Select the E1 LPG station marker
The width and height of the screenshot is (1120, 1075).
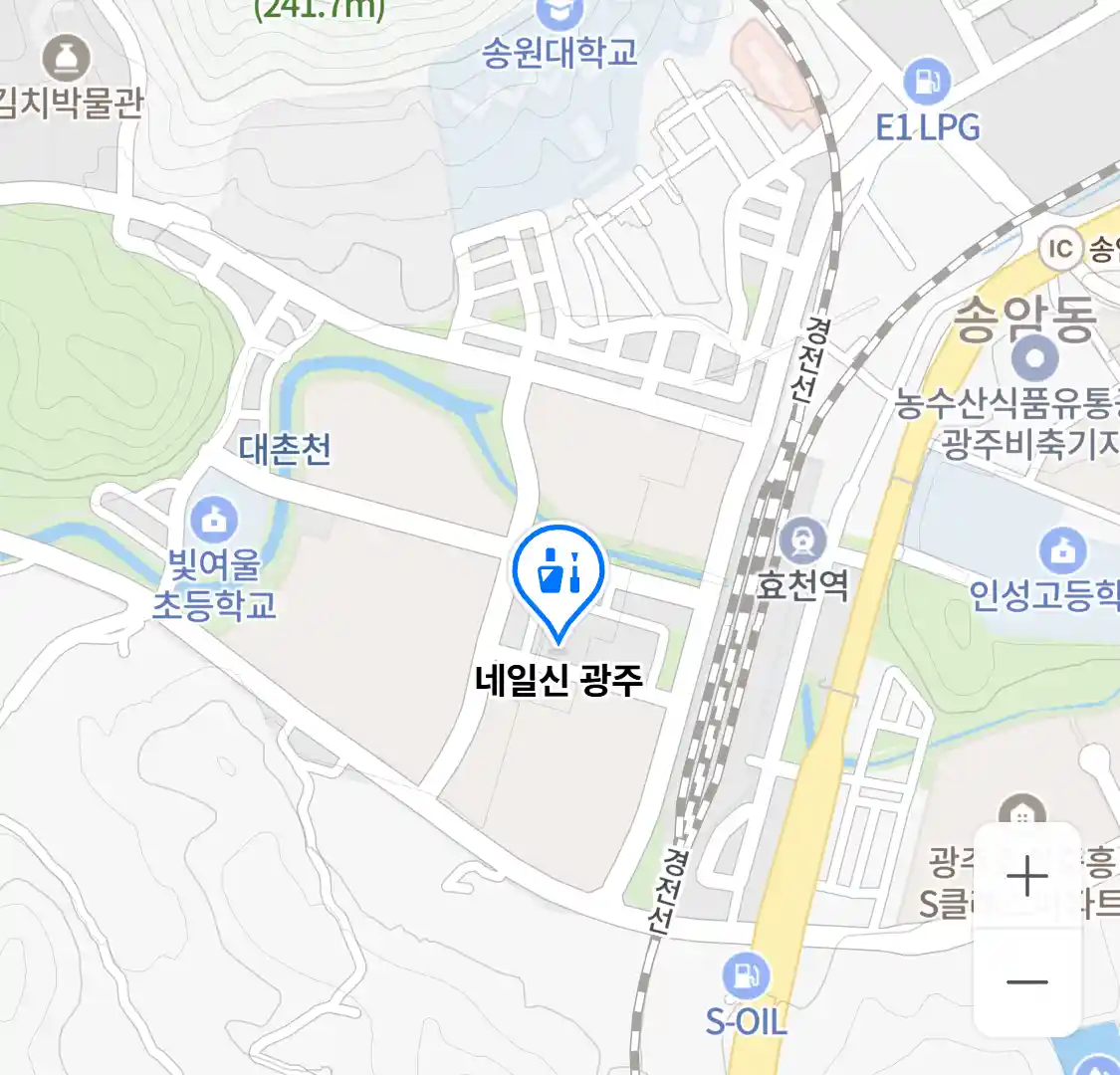(927, 82)
